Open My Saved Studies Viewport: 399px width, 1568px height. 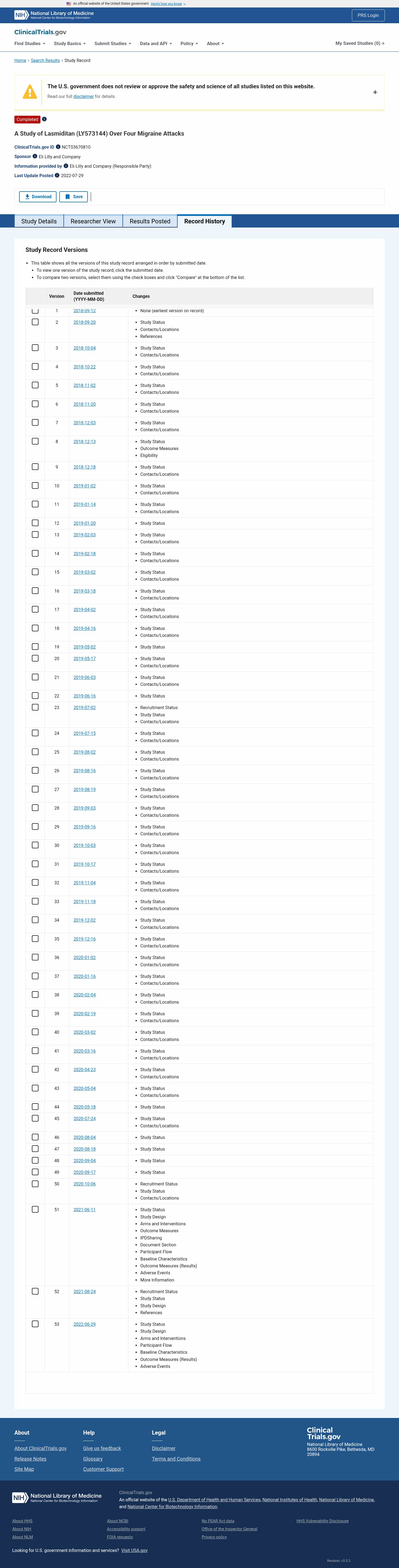point(359,43)
